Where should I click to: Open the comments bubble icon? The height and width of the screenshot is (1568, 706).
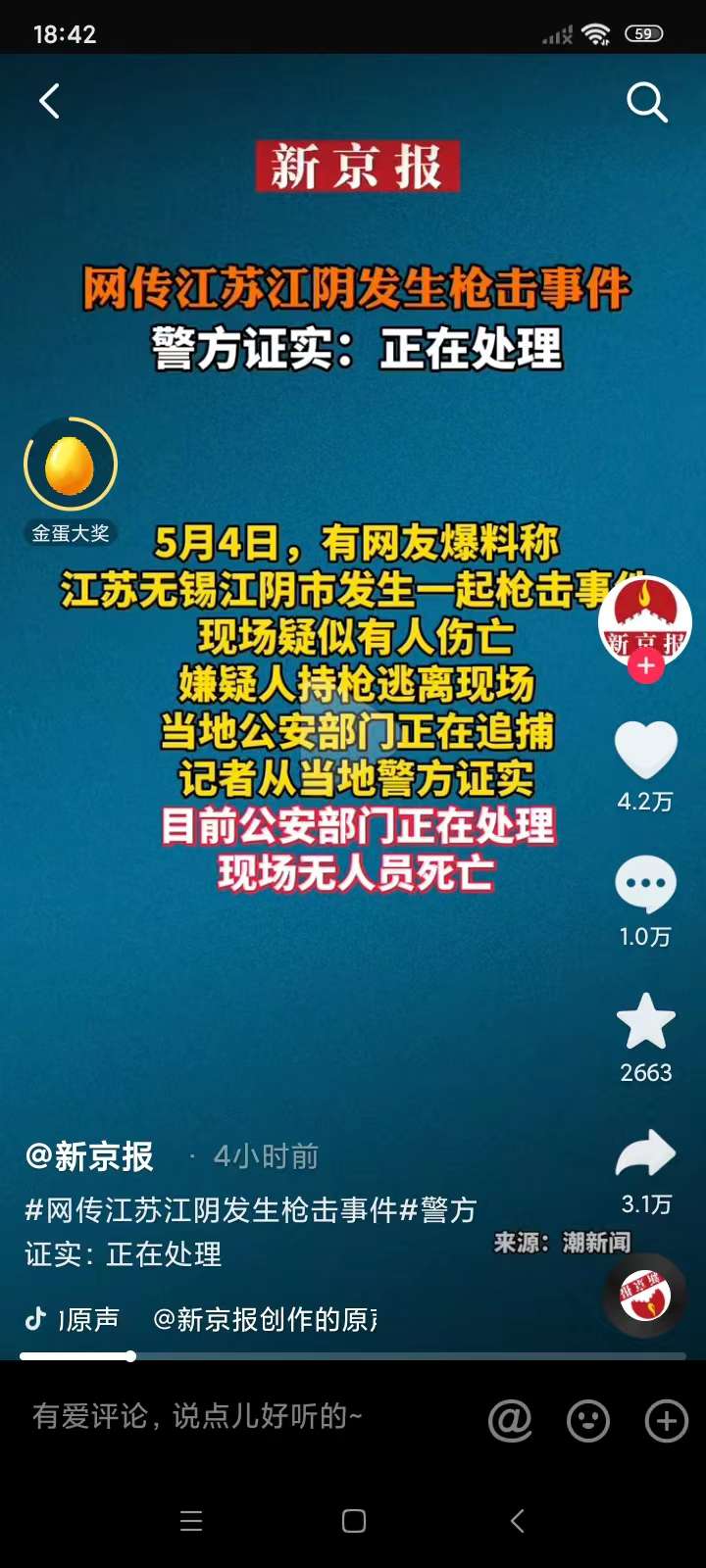click(x=645, y=885)
